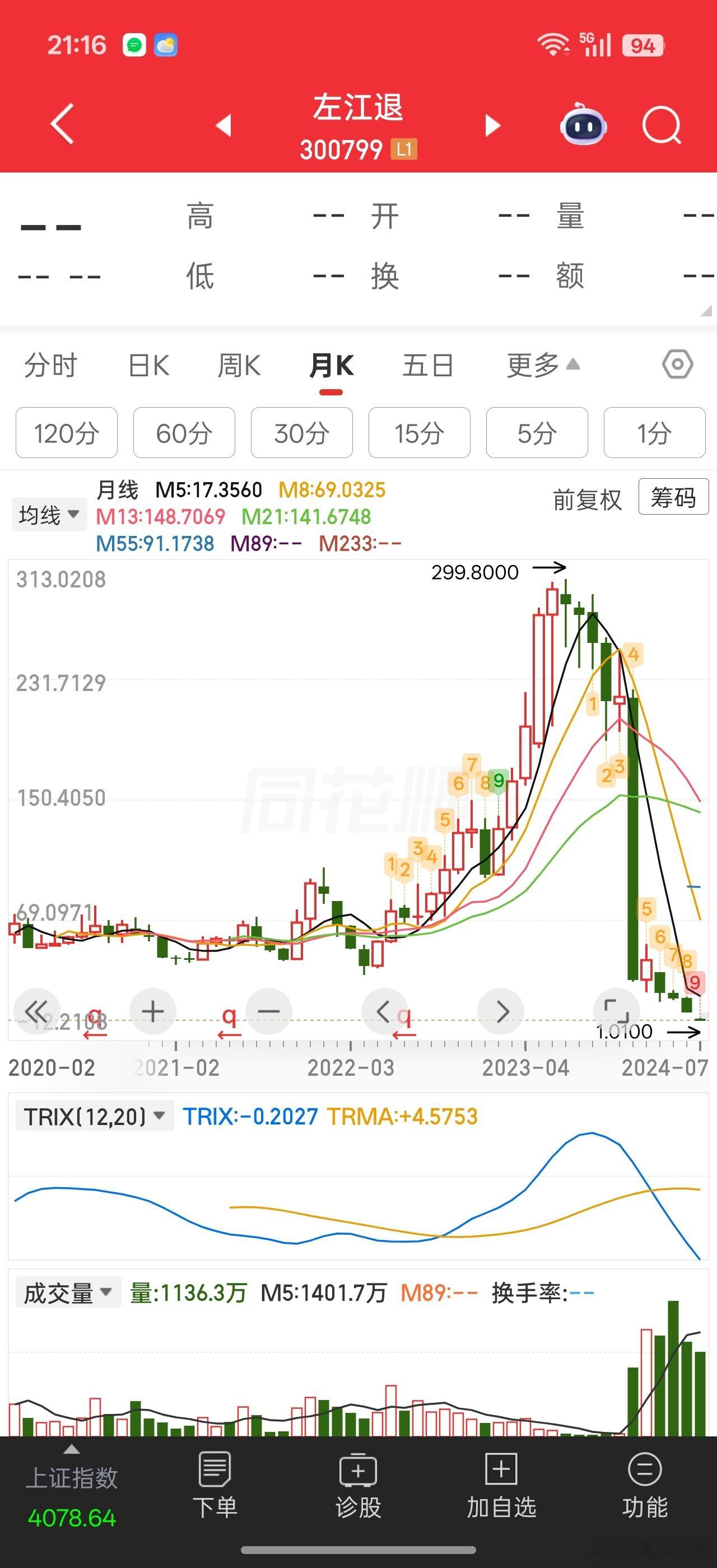Switch to the 分时 tab
717x1568 pixels.
click(50, 365)
